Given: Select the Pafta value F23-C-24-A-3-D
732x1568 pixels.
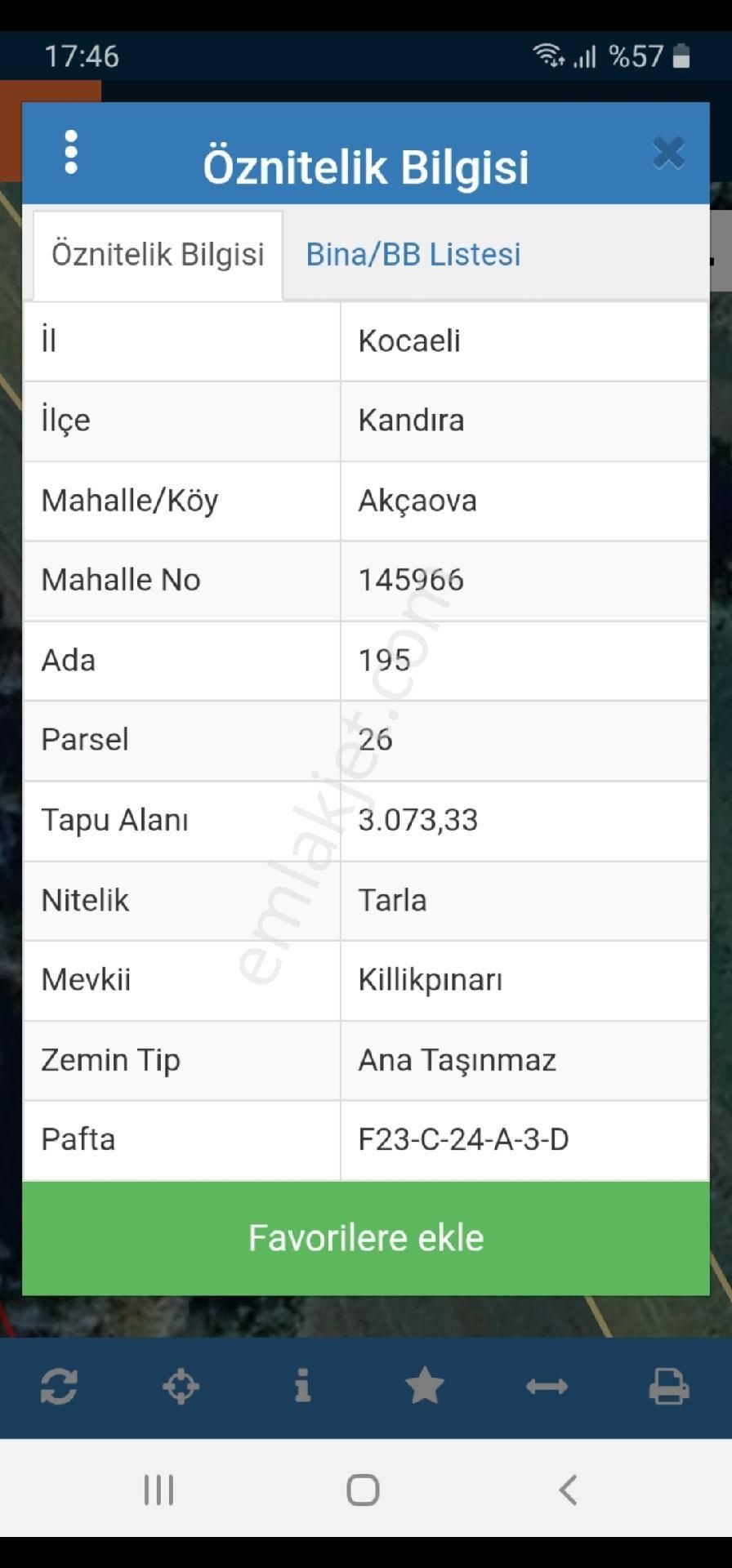Looking at the screenshot, I should (x=464, y=1138).
